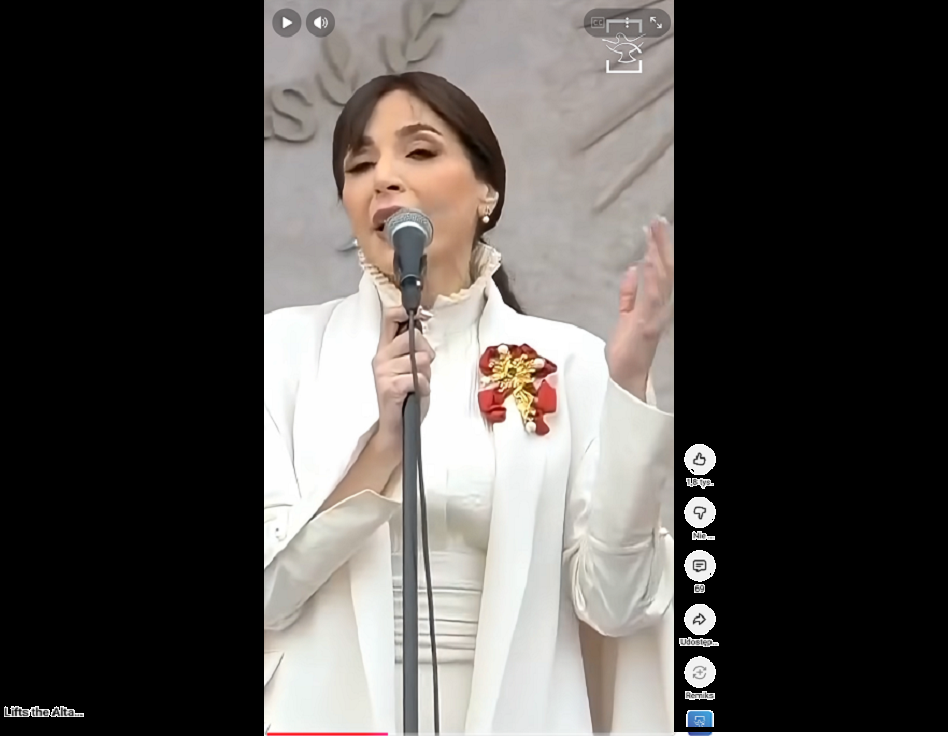Turn on closed captions
Screen dimensions: 948x736
pos(598,22)
